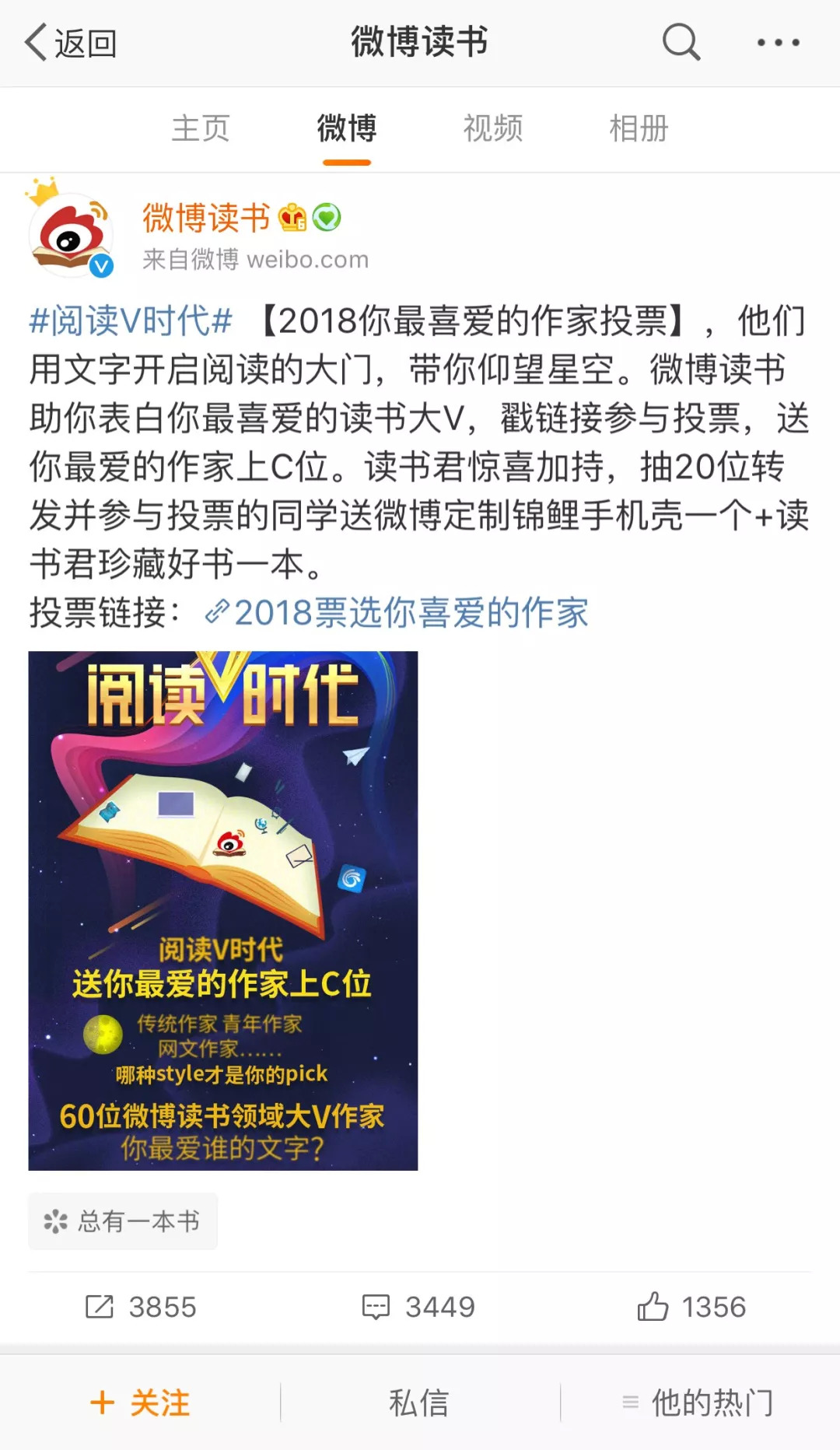Open the 总有一本书 topic chip
The image size is (840, 1450).
click(x=123, y=1221)
